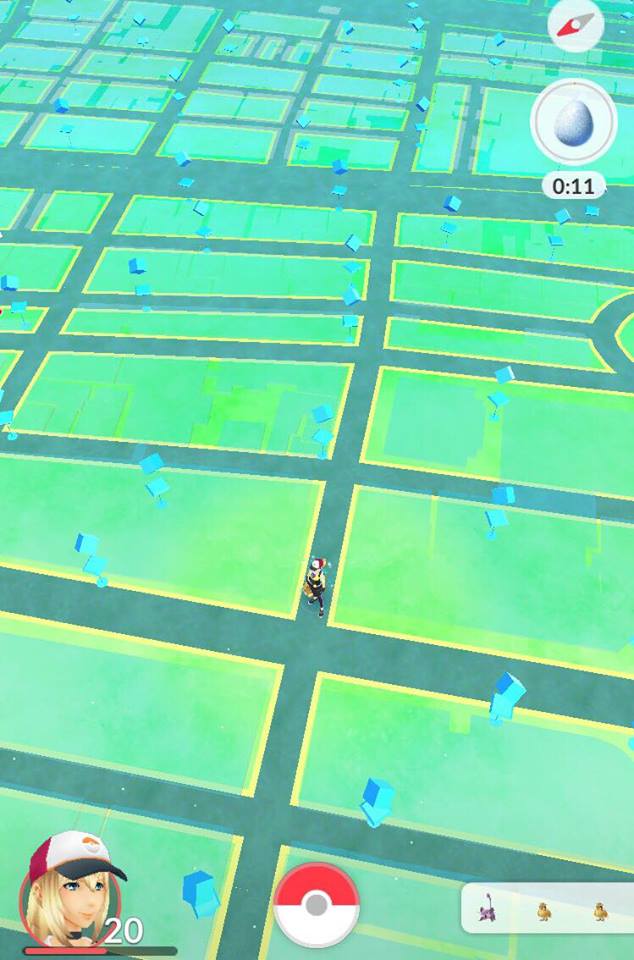Open the incense egg timer icon
This screenshot has height=960, width=634.
tap(574, 120)
